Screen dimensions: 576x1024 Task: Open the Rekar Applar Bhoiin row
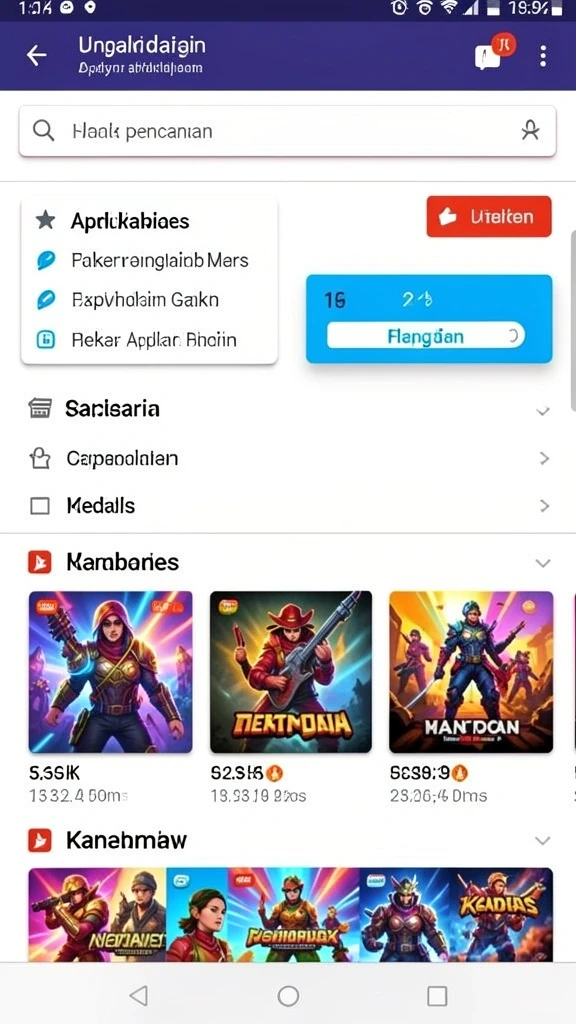(x=149, y=340)
